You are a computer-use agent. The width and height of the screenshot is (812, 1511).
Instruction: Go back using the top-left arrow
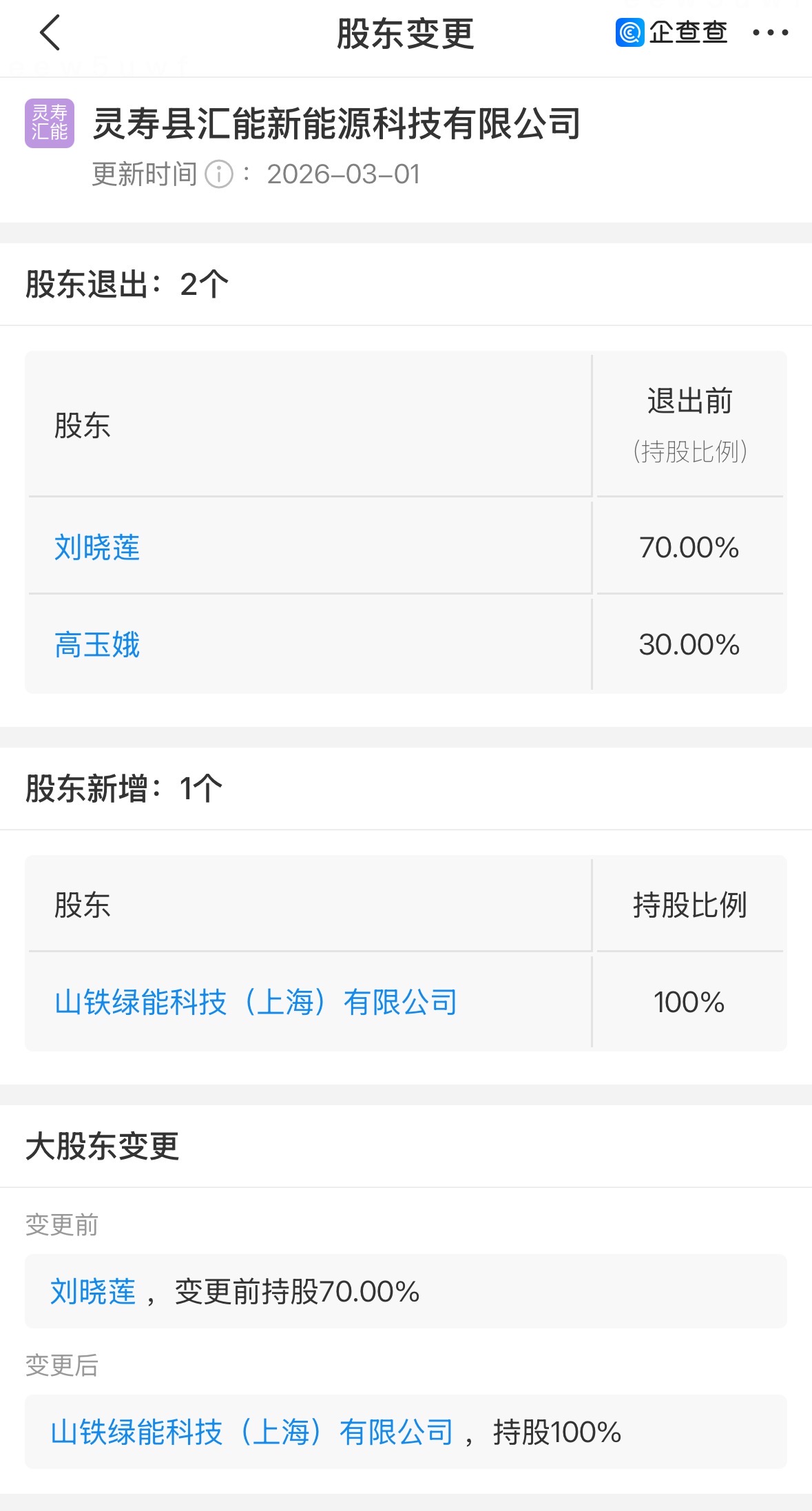click(50, 32)
